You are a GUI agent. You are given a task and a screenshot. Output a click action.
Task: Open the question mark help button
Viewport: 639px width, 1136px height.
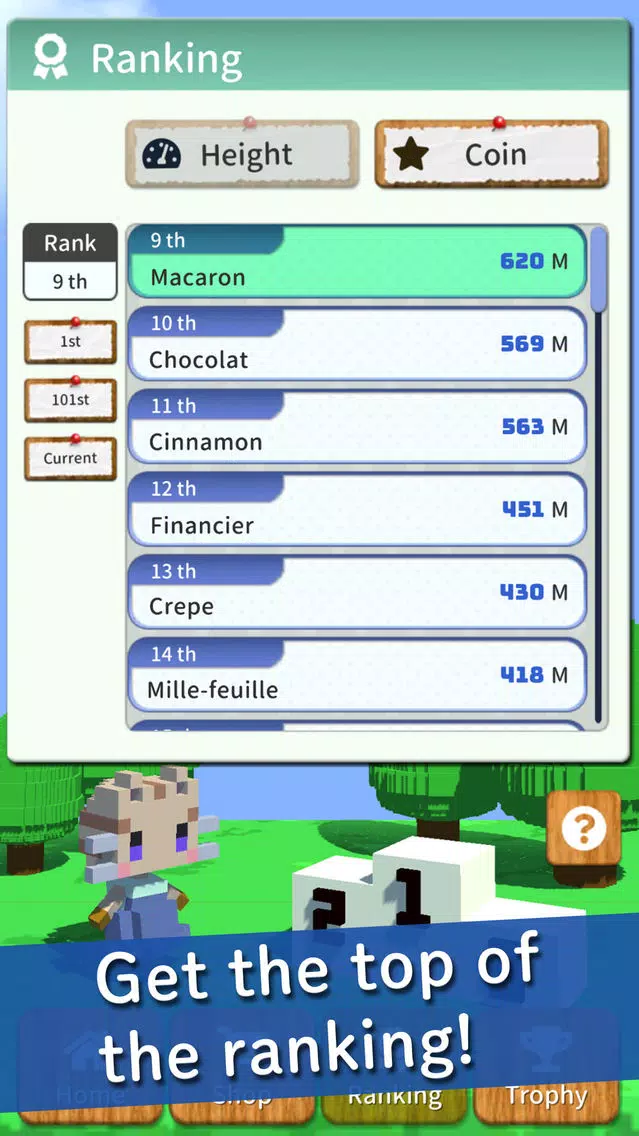(584, 829)
